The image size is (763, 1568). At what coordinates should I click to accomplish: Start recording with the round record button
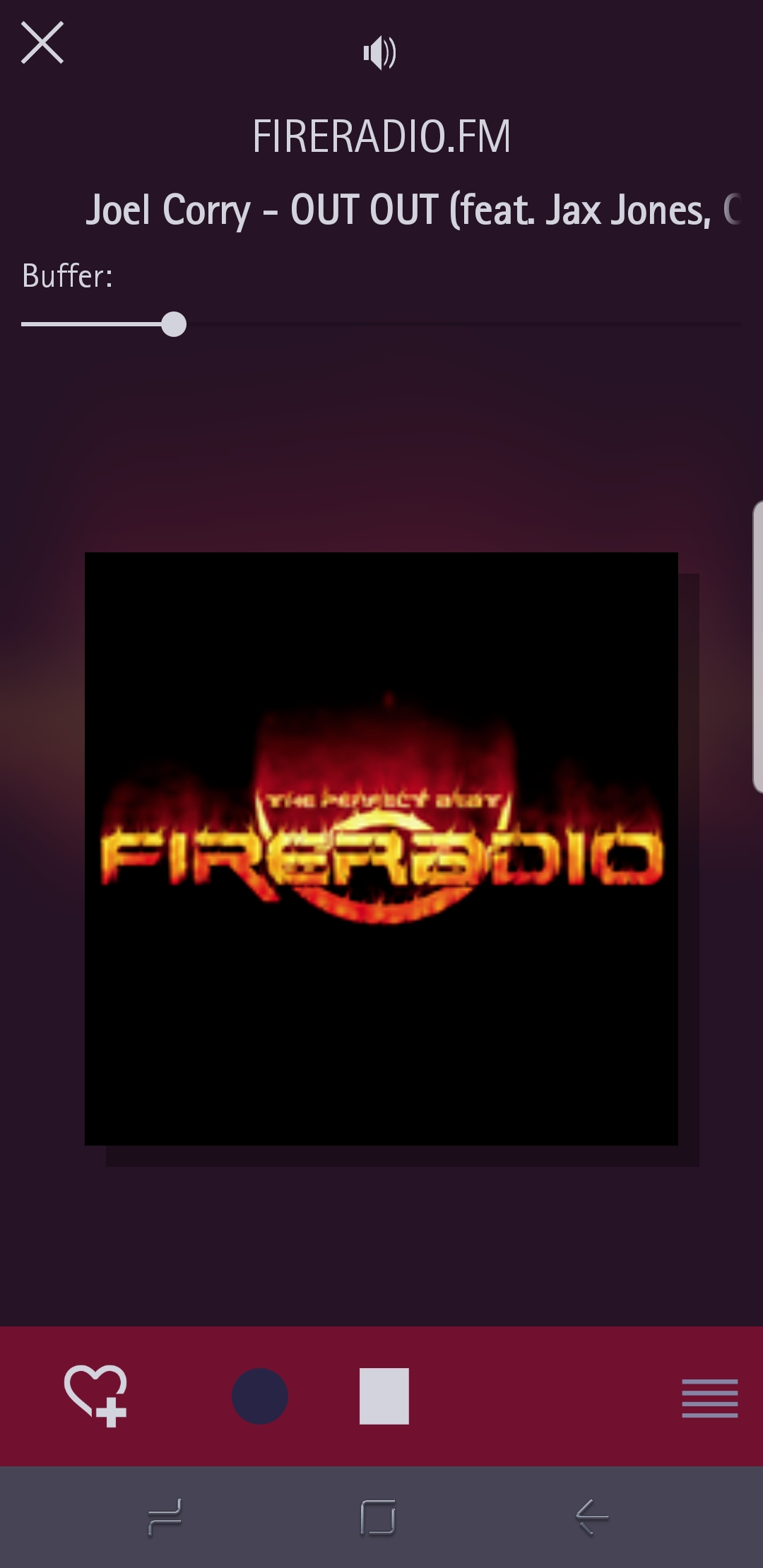pyautogui.click(x=260, y=1396)
